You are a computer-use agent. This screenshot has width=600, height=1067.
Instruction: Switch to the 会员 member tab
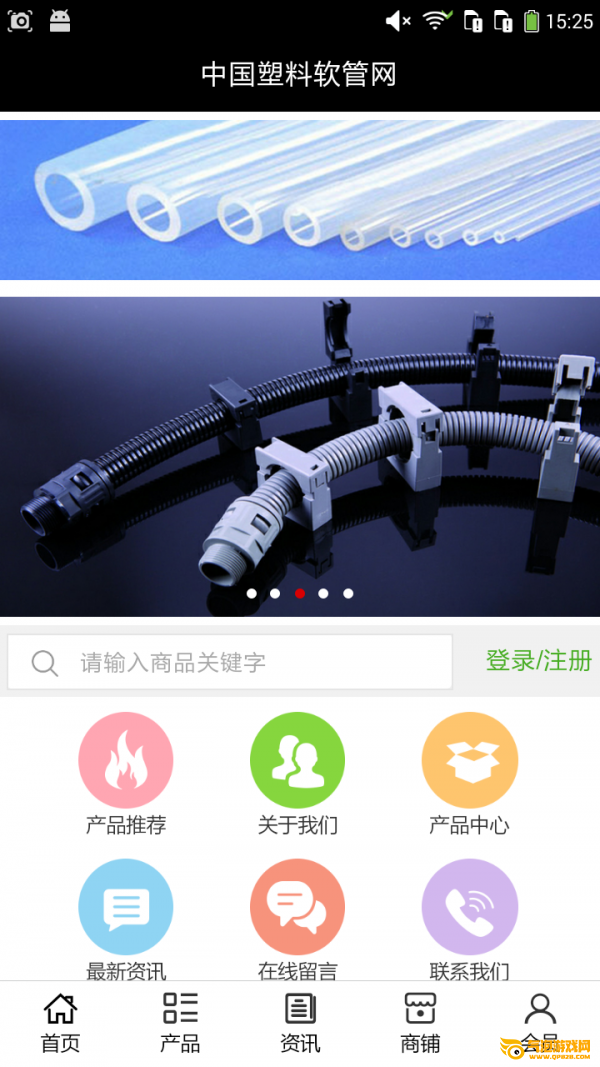pyautogui.click(x=540, y=1023)
